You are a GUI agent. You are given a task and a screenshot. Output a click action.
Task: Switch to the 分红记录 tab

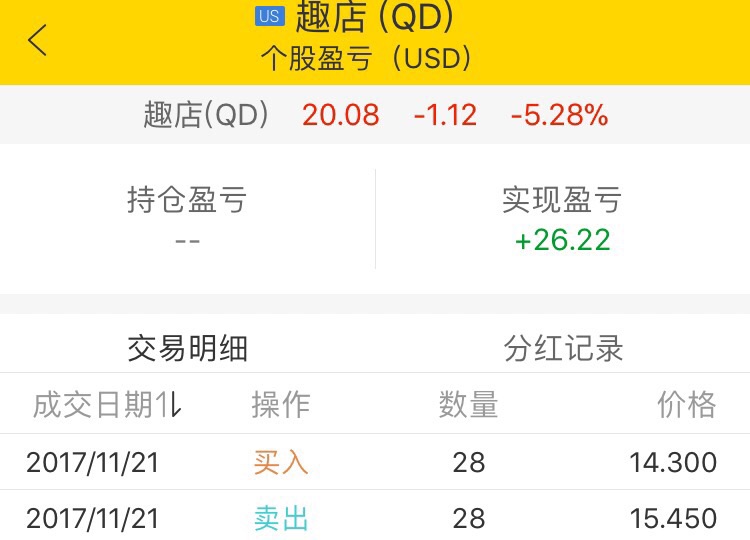(x=564, y=348)
